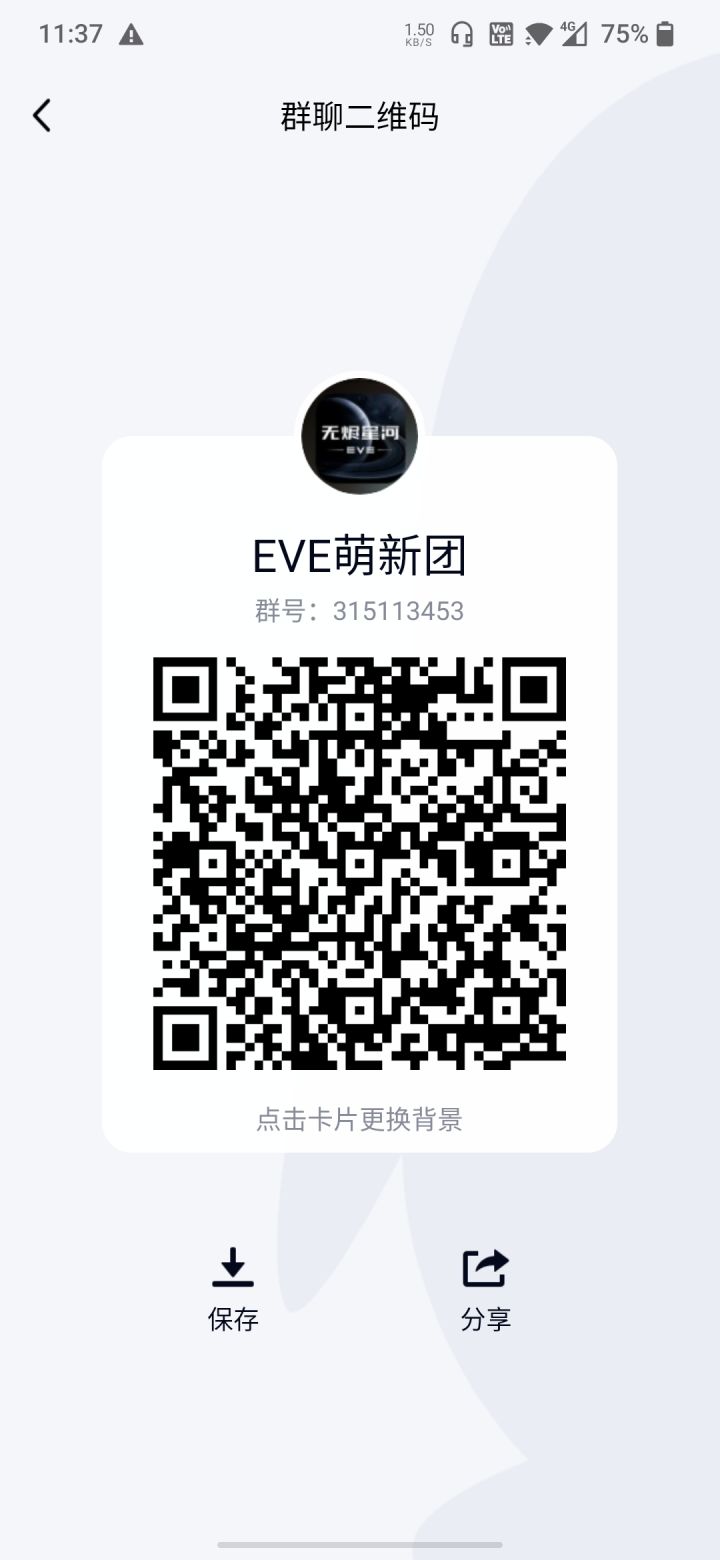The image size is (720, 1560).
Task: Tap the home gesture bar at screen bottom
Action: [x=360, y=1544]
